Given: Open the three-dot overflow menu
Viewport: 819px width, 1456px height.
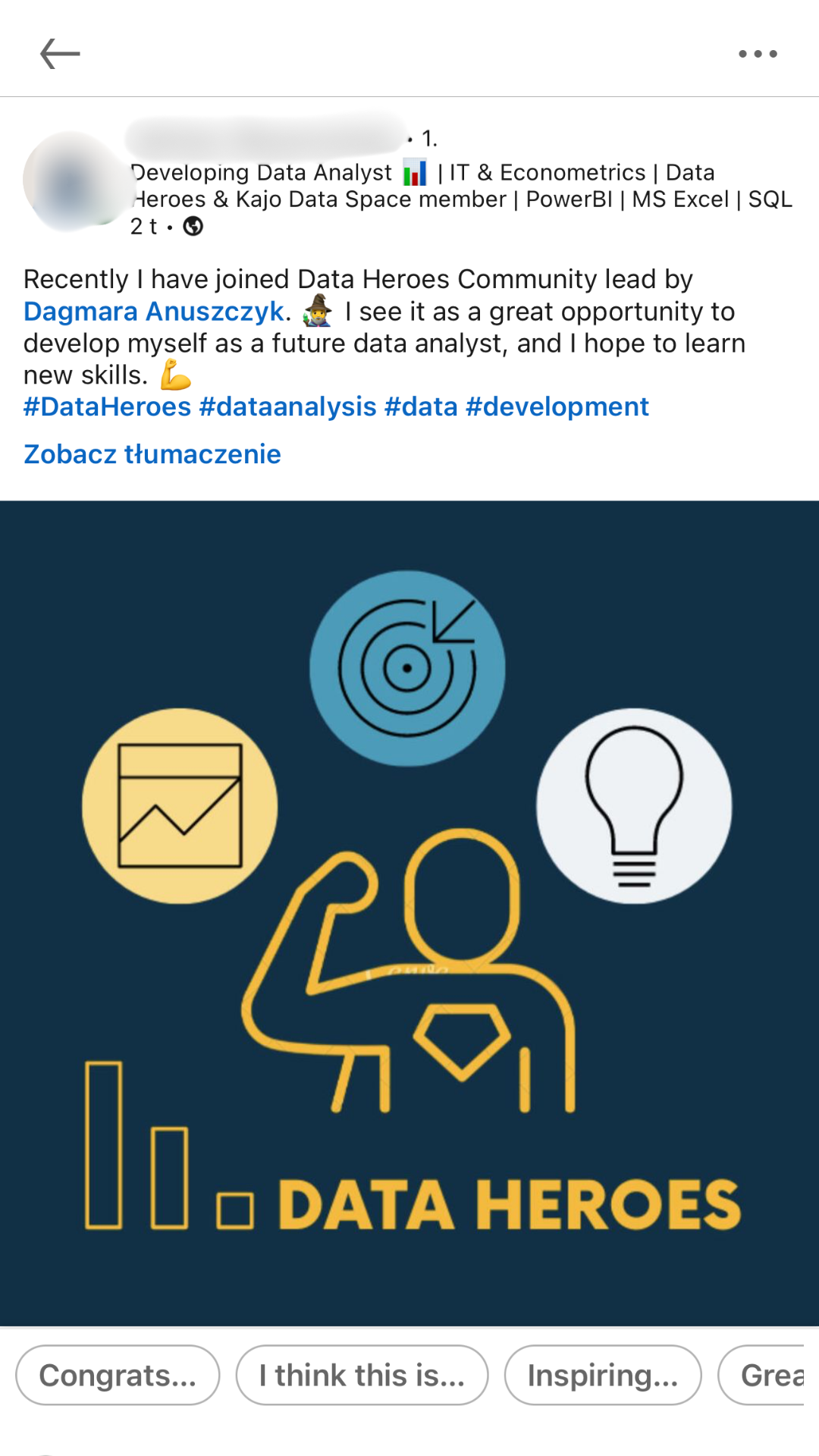Looking at the screenshot, I should tap(758, 54).
